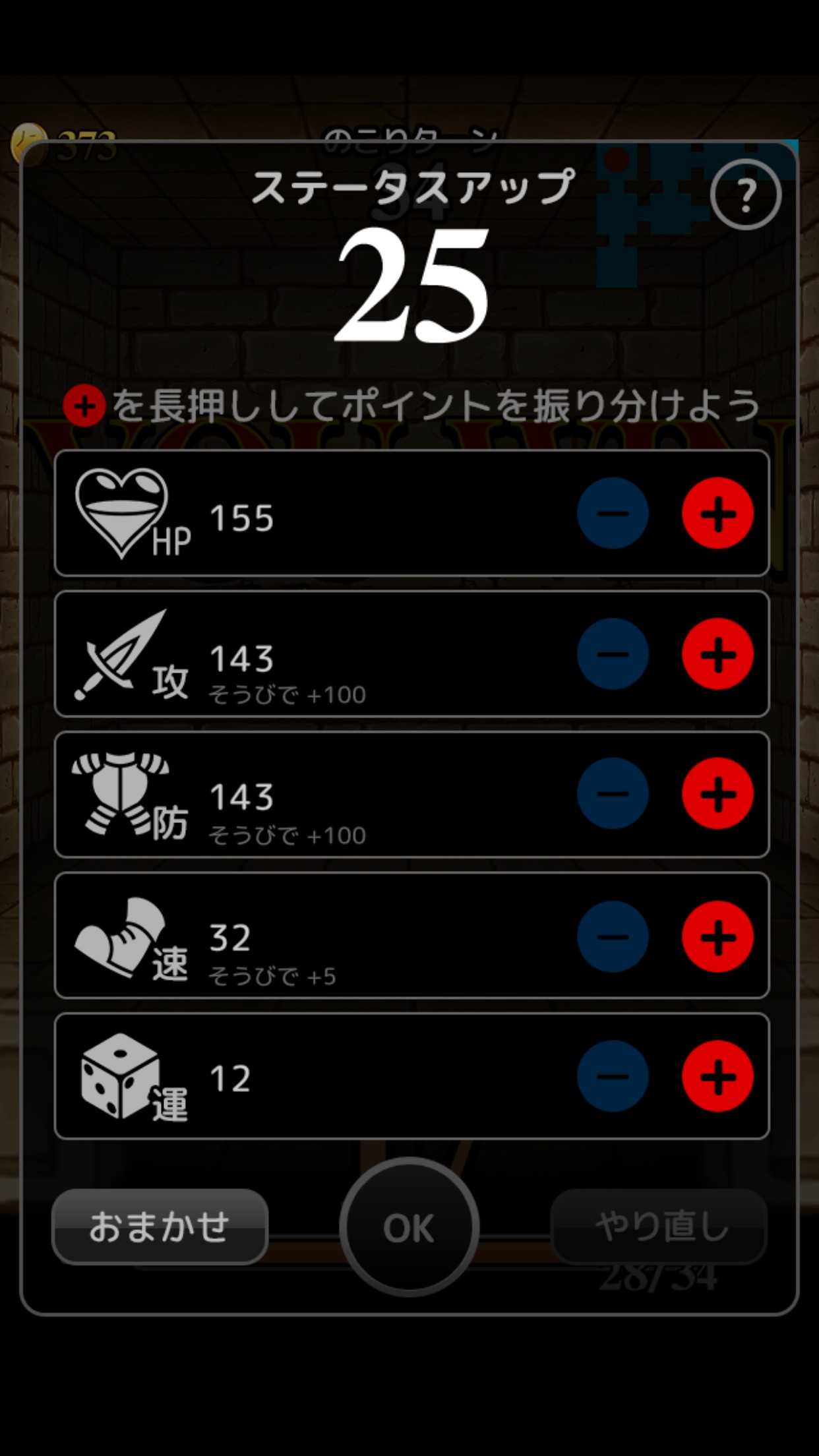Add a point to luck (運)
Screen dimensions: 819x1456
pos(717,1076)
